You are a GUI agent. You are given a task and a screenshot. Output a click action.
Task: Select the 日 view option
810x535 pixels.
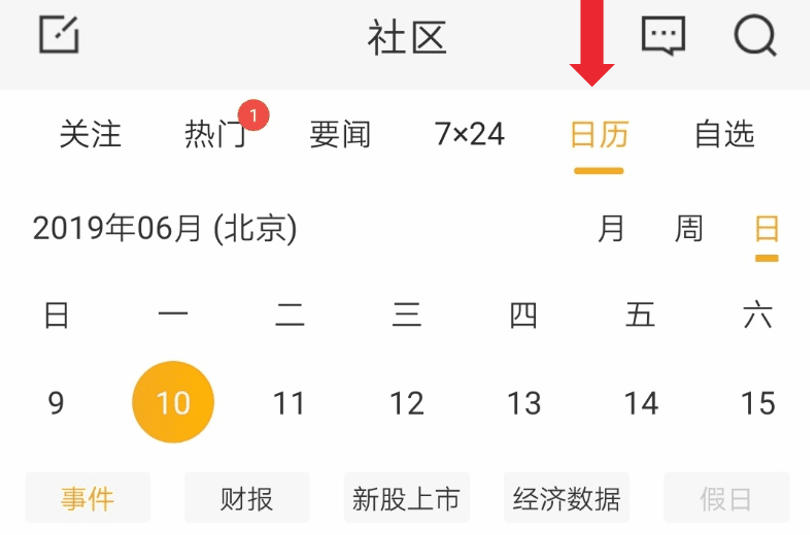point(766,229)
